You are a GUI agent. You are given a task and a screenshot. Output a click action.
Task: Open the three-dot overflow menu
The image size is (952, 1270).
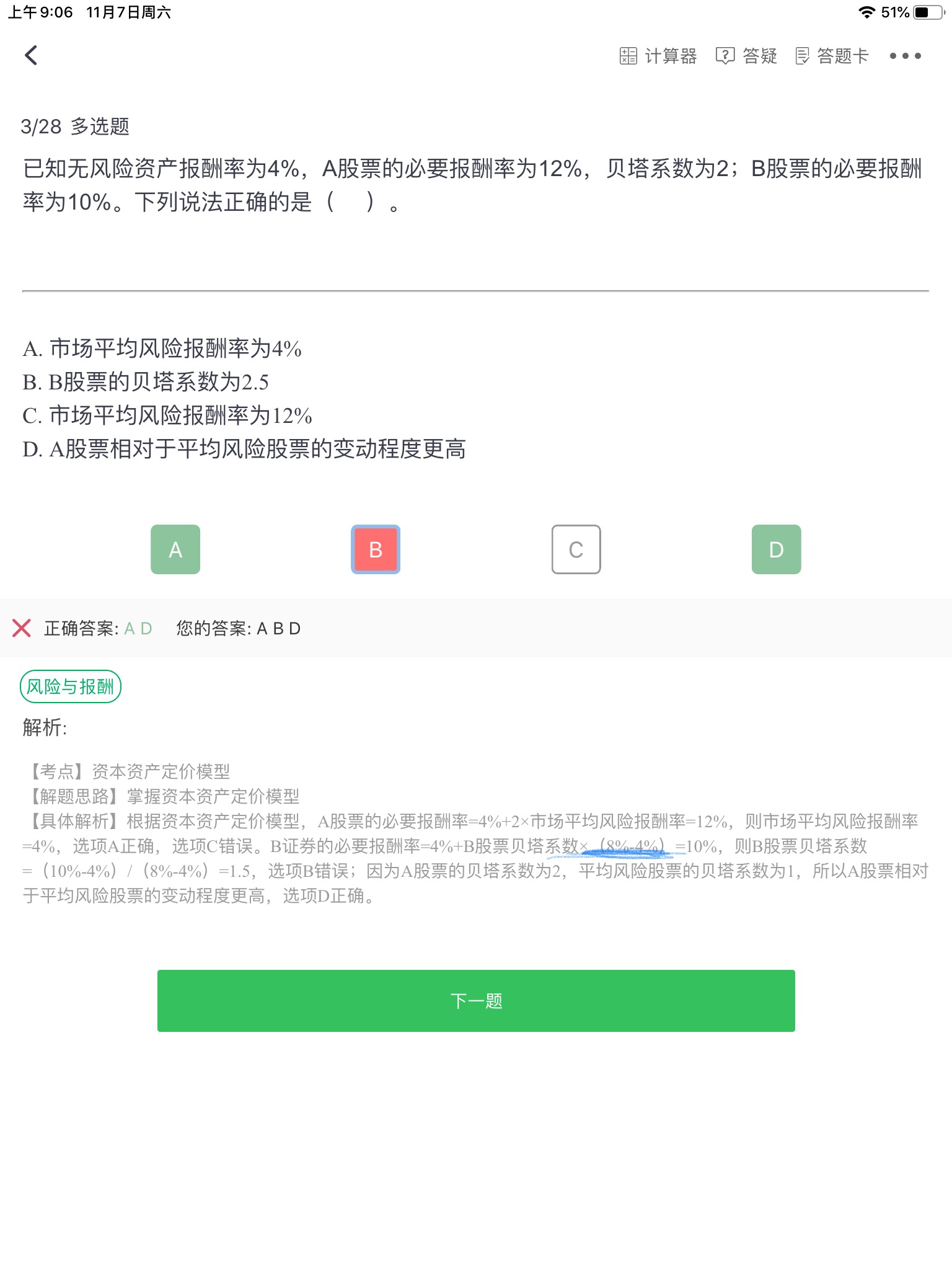click(x=905, y=56)
